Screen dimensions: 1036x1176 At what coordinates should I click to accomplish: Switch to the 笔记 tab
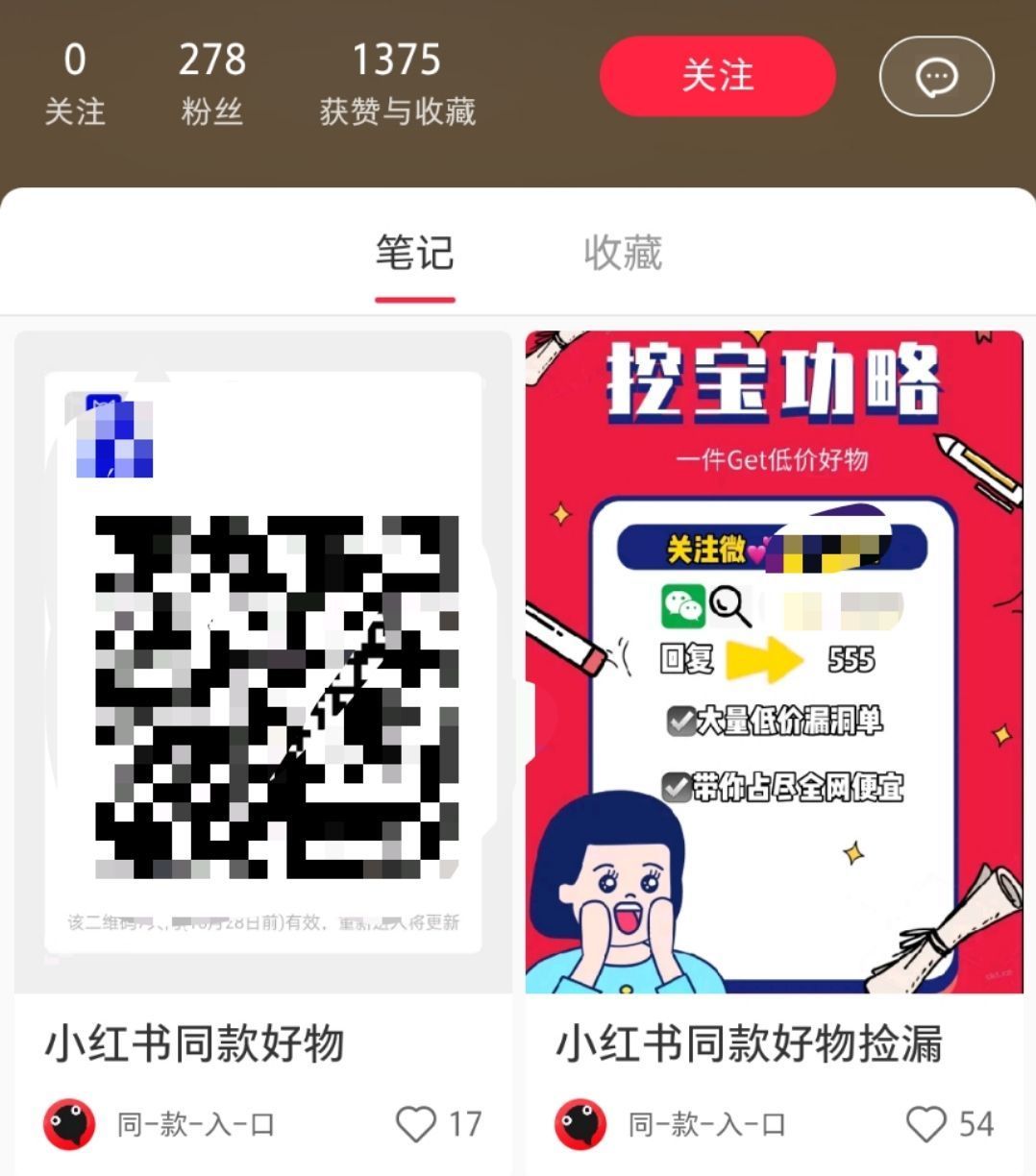[x=414, y=254]
